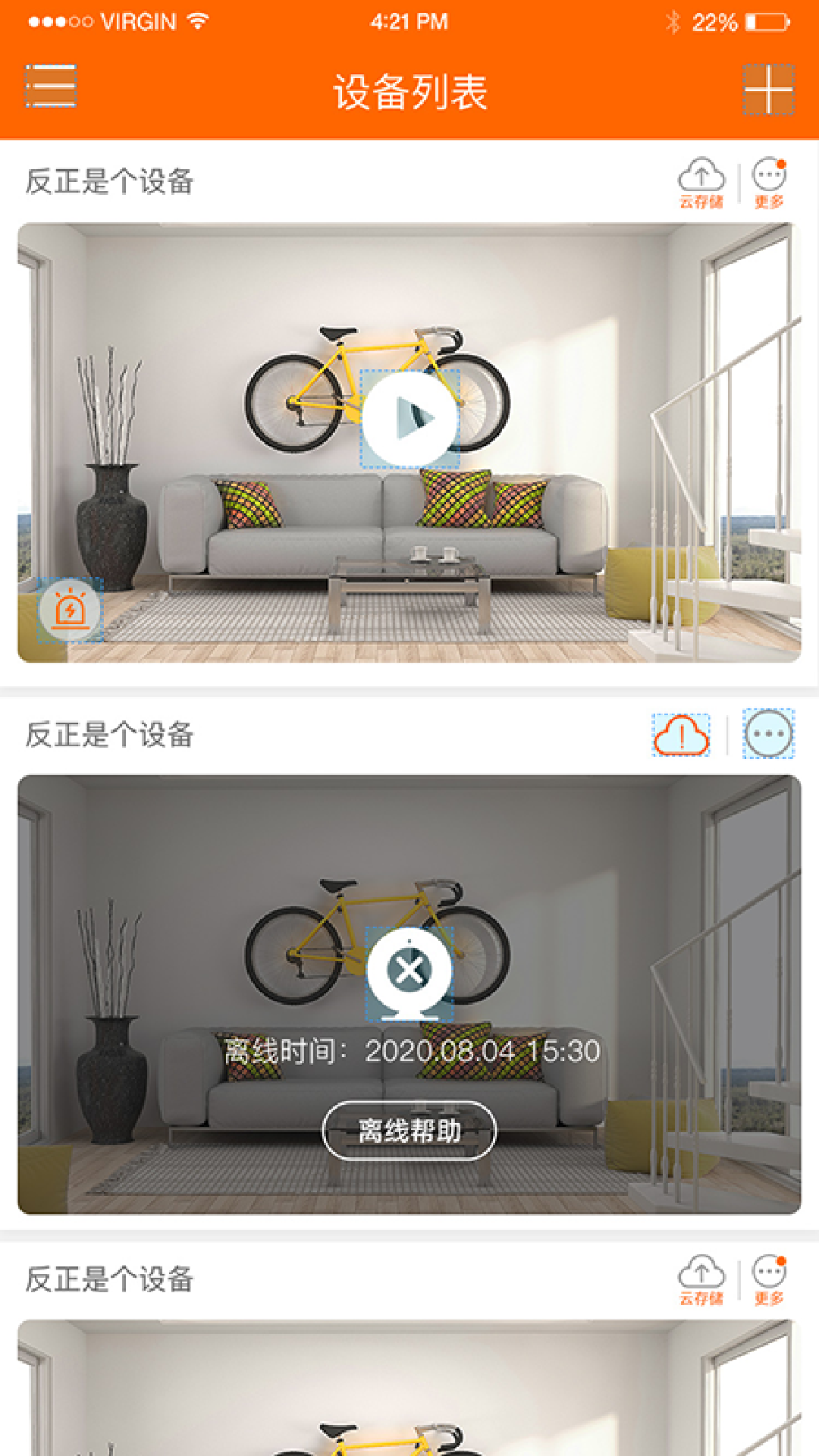Tap the 离线帮助 button
The width and height of the screenshot is (819, 1456).
(x=409, y=1131)
